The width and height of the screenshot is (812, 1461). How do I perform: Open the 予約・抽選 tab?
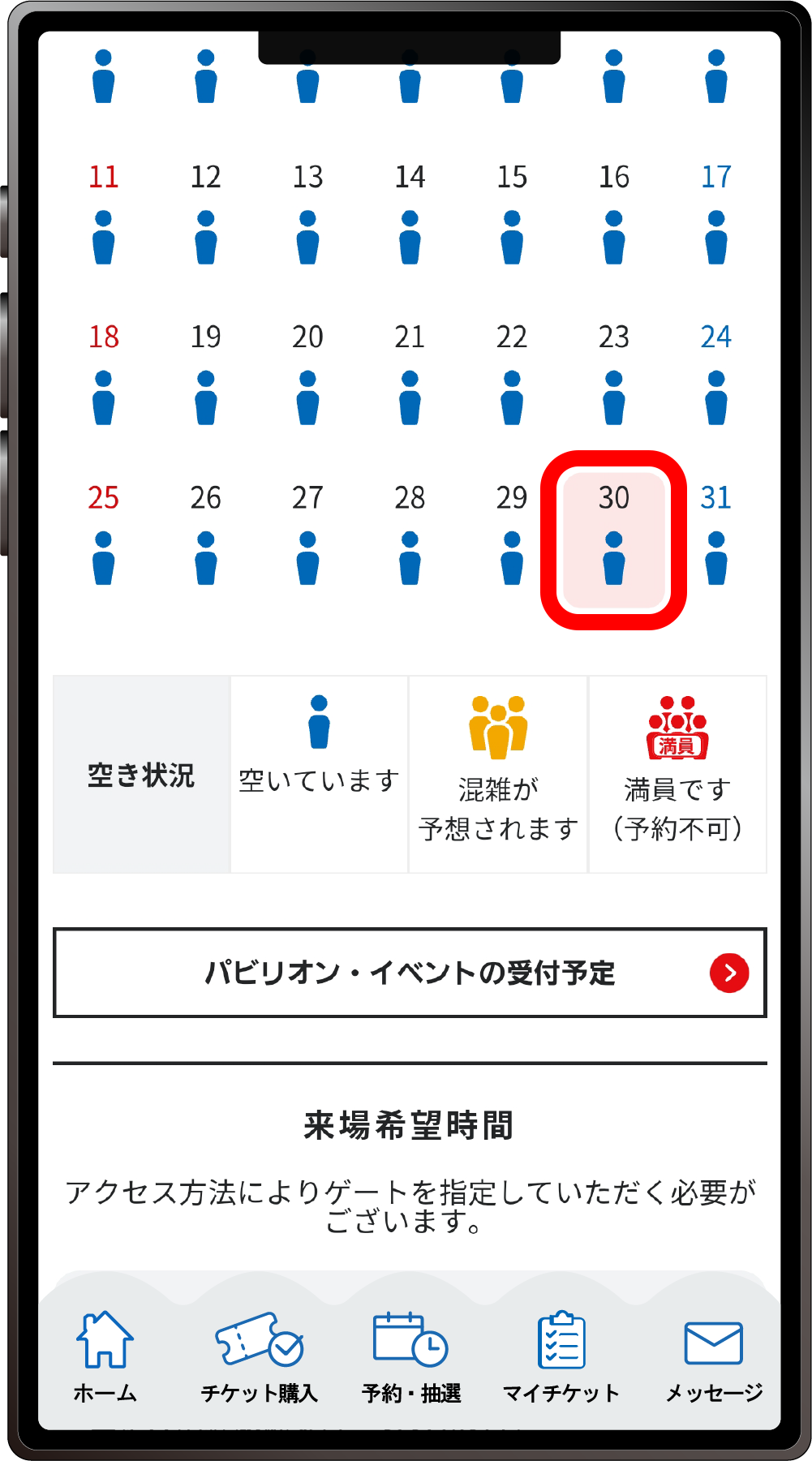(x=410, y=1356)
